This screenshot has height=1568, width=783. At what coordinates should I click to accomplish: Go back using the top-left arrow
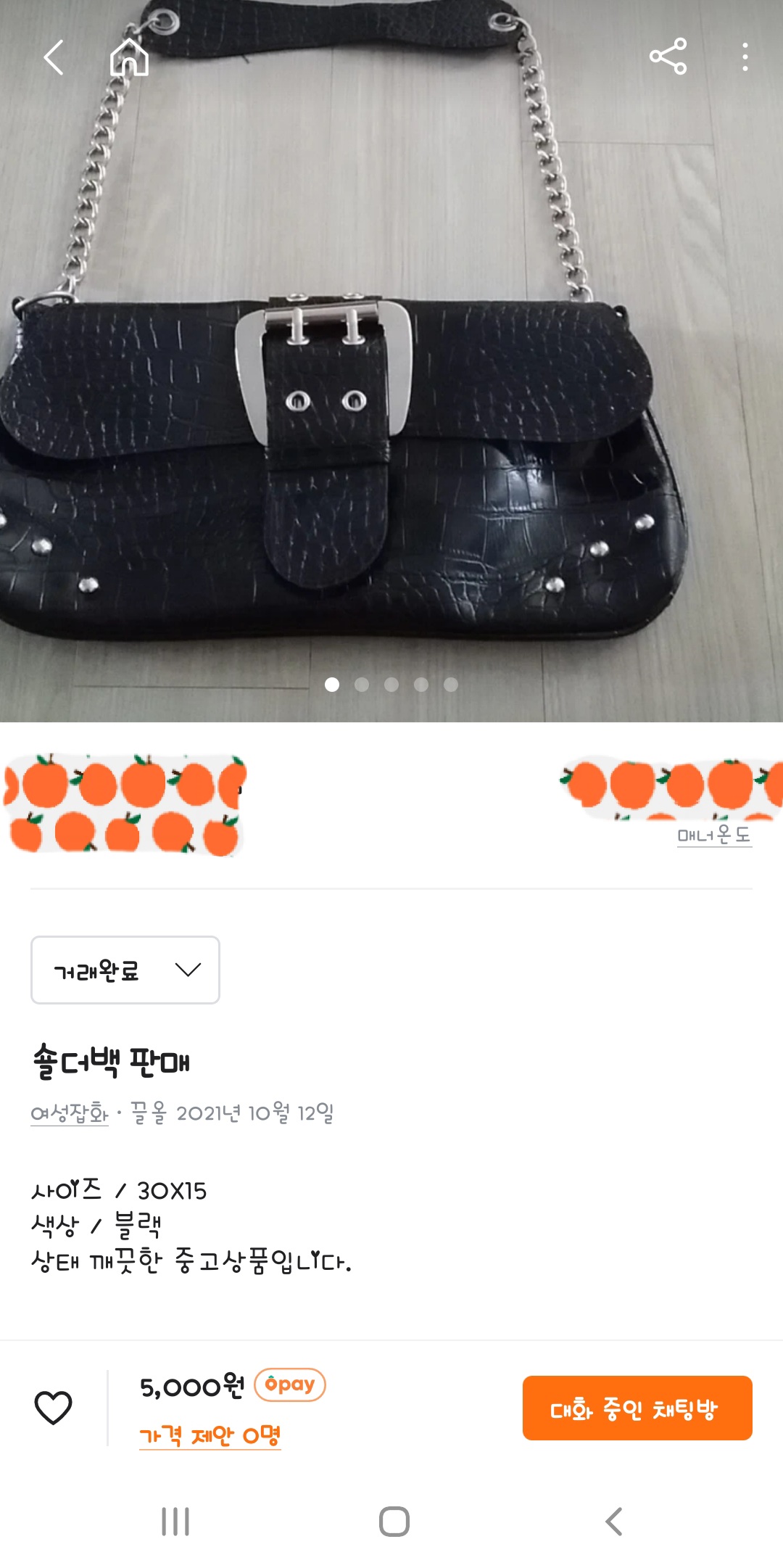[54, 57]
